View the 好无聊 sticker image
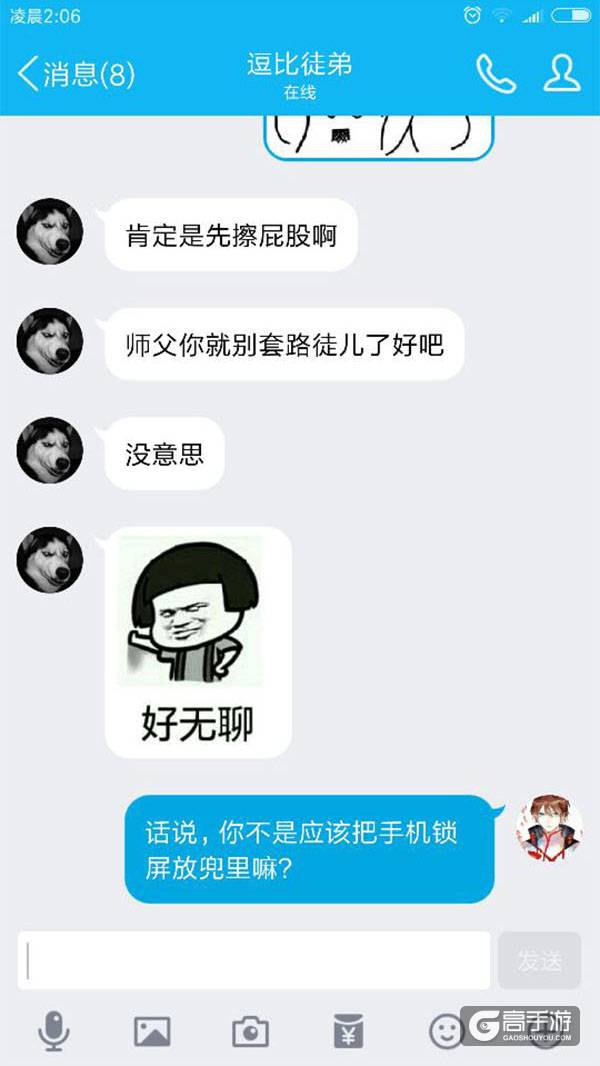Viewport: 600px width, 1066px height. 197,642
